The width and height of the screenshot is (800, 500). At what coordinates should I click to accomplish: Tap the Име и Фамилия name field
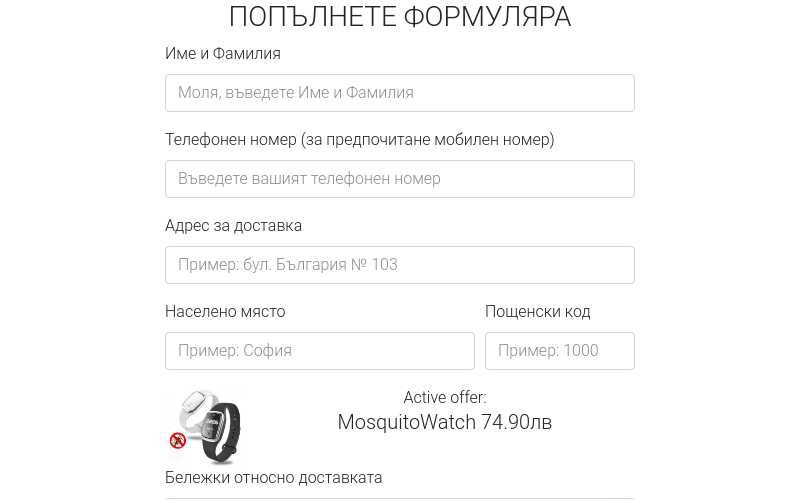coord(399,93)
